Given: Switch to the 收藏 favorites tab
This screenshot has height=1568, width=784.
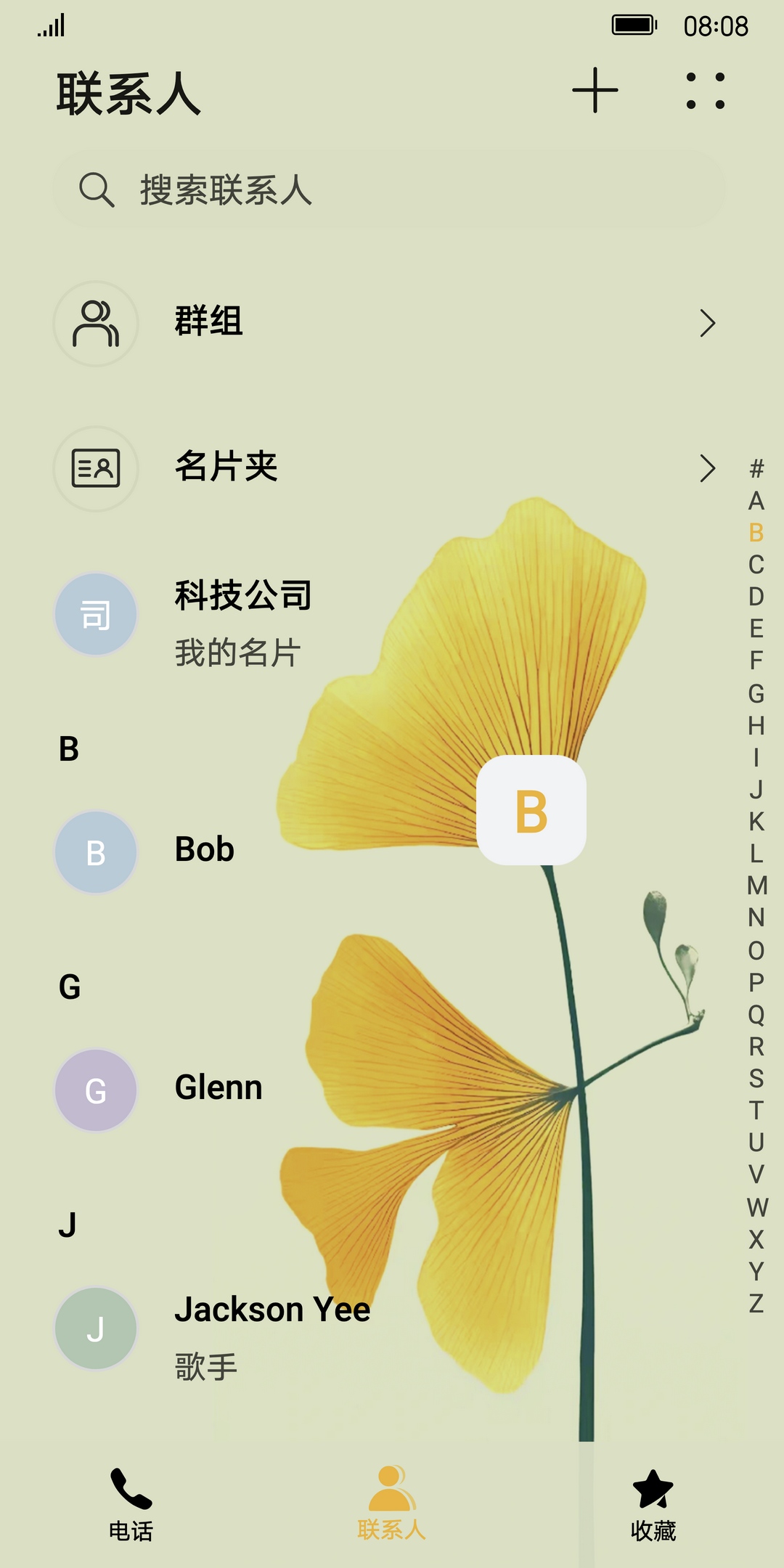Looking at the screenshot, I should (653, 1504).
